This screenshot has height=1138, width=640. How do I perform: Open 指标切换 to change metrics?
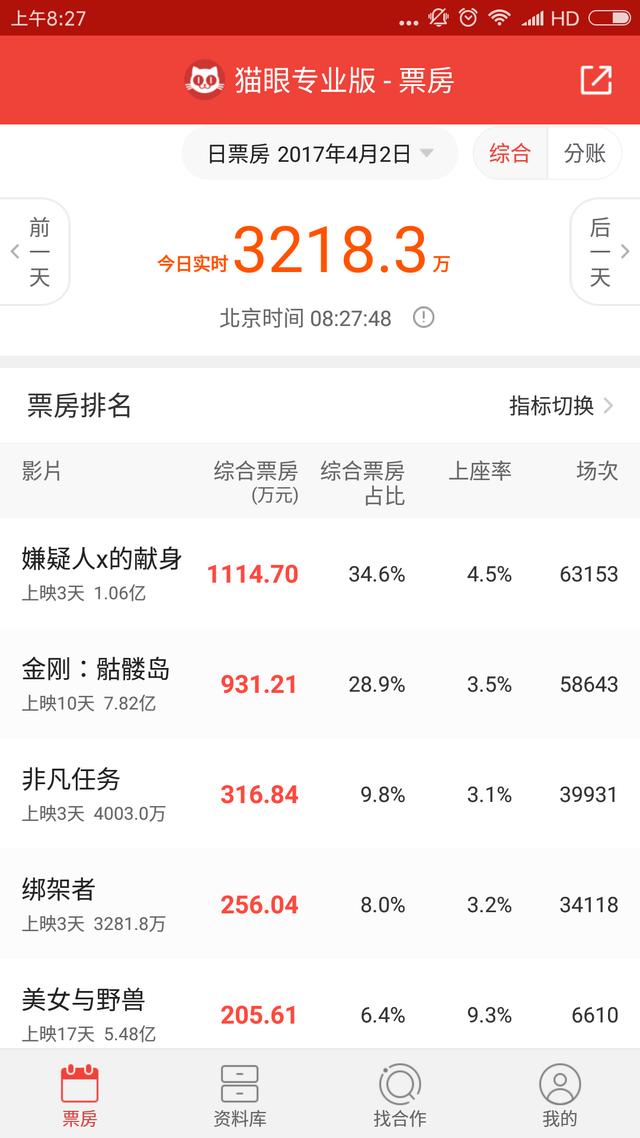tap(561, 406)
